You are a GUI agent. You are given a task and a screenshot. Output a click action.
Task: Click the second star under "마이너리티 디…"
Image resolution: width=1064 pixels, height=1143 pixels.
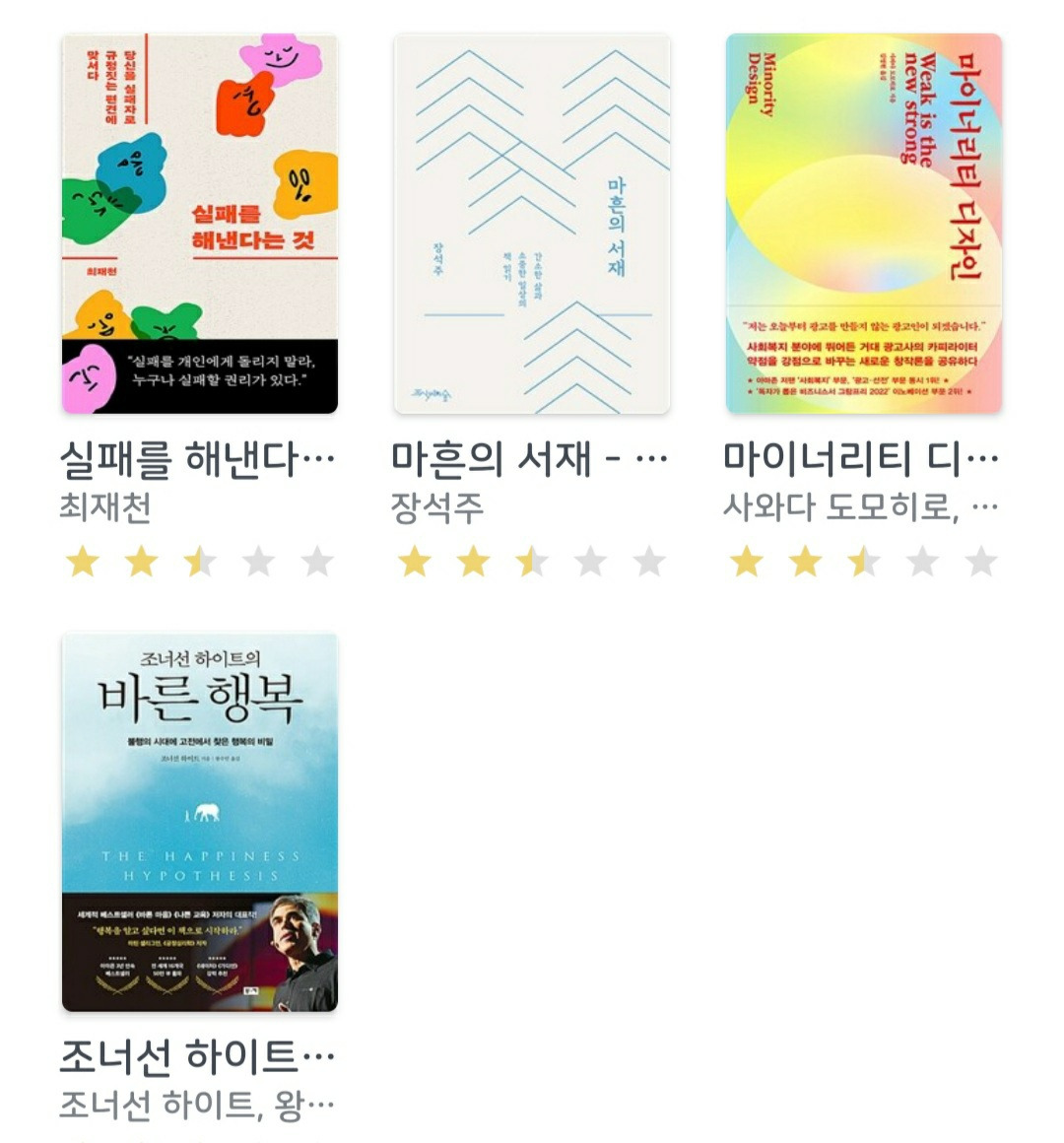click(803, 562)
